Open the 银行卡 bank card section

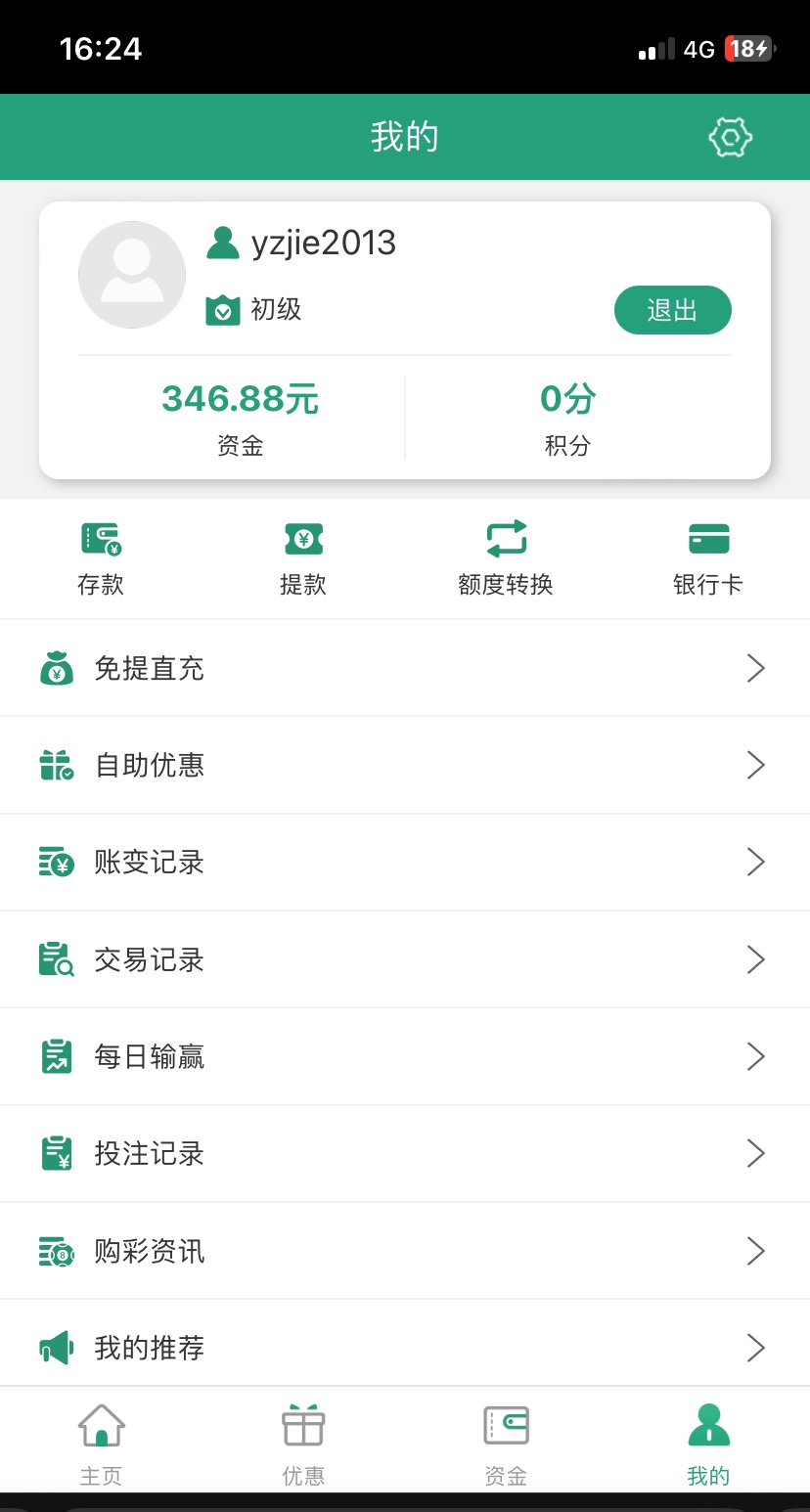point(708,558)
